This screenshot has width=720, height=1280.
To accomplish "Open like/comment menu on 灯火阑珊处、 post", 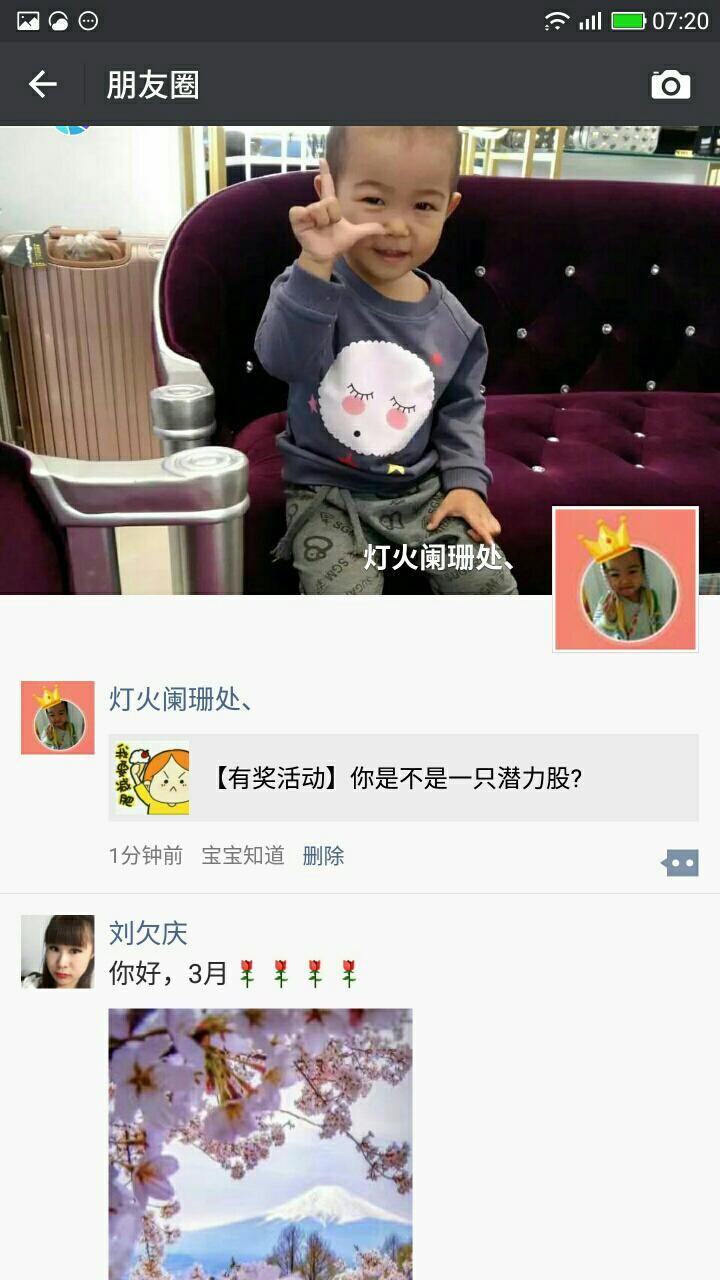I will tap(680, 862).
